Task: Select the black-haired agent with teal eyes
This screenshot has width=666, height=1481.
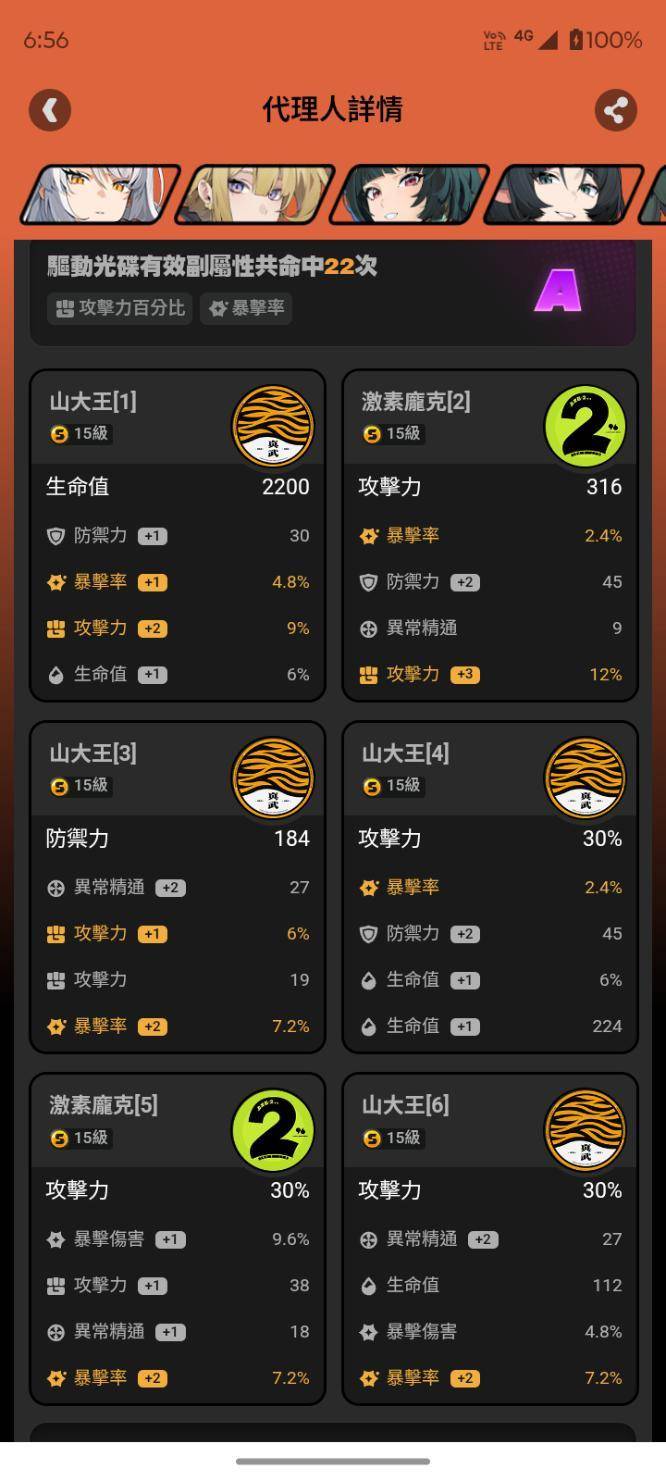Action: pyautogui.click(x=562, y=194)
